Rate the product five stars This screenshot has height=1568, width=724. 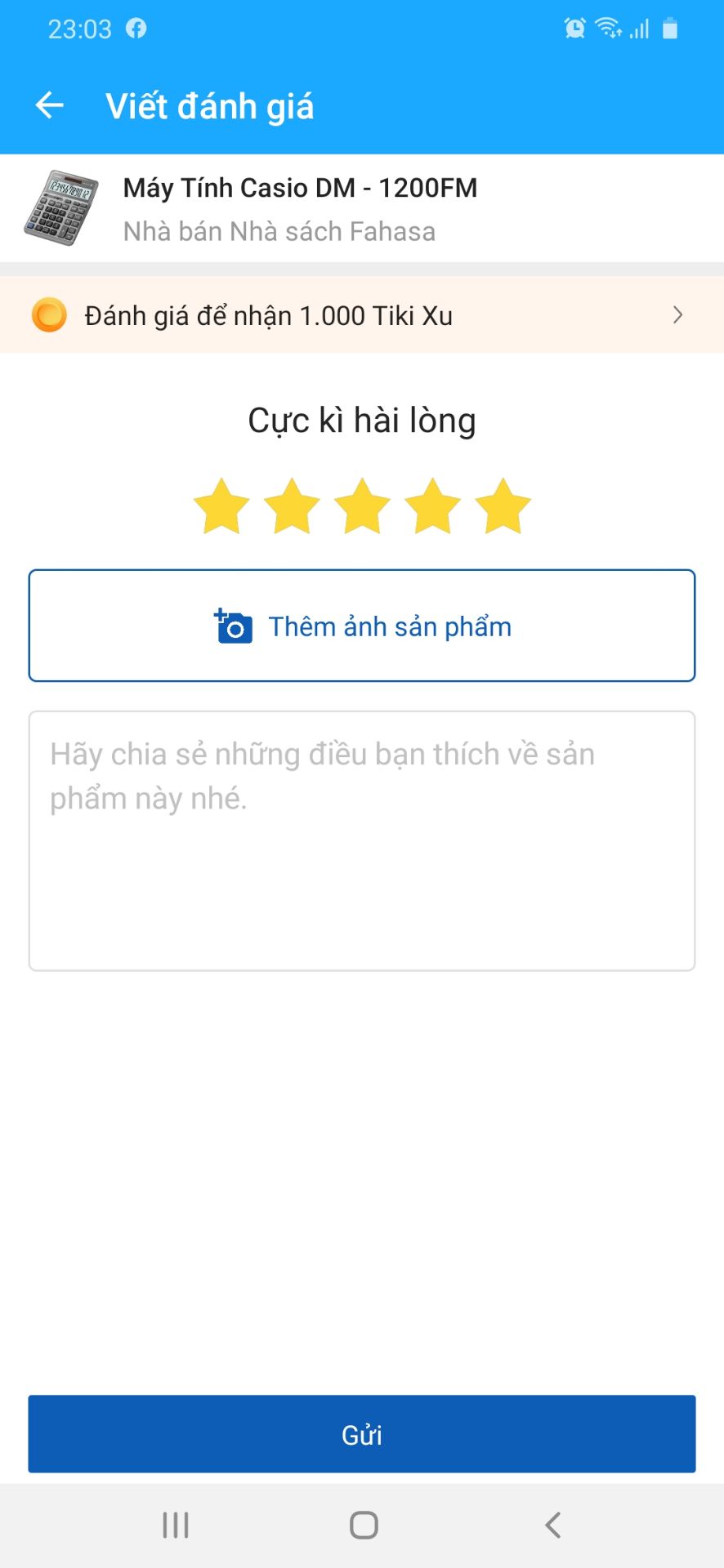503,507
